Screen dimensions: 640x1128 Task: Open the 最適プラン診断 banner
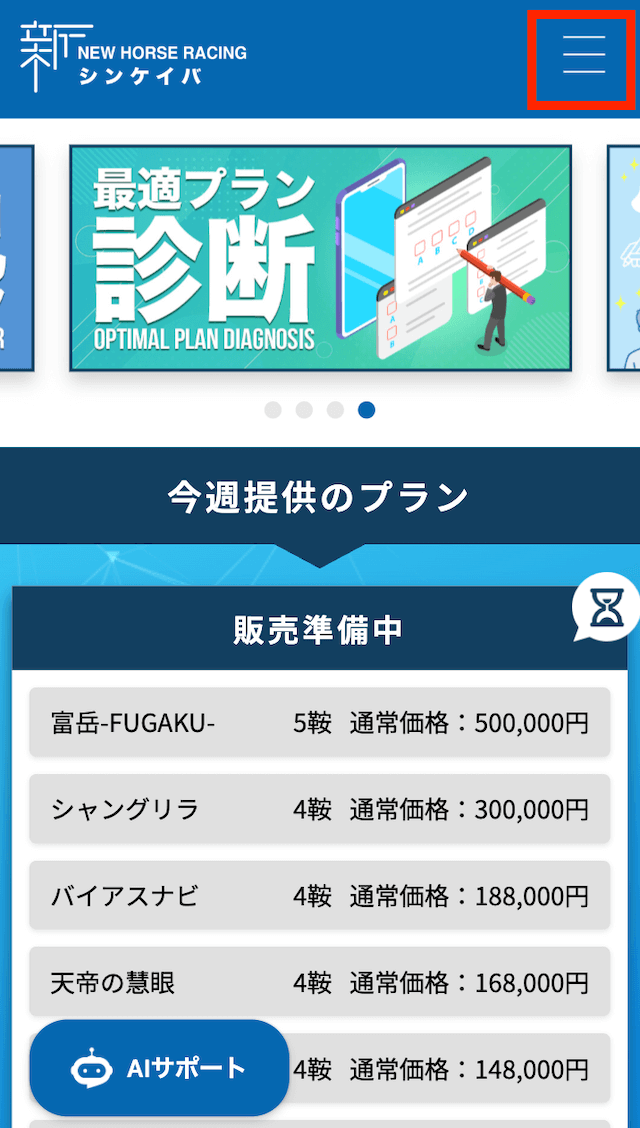(321, 258)
